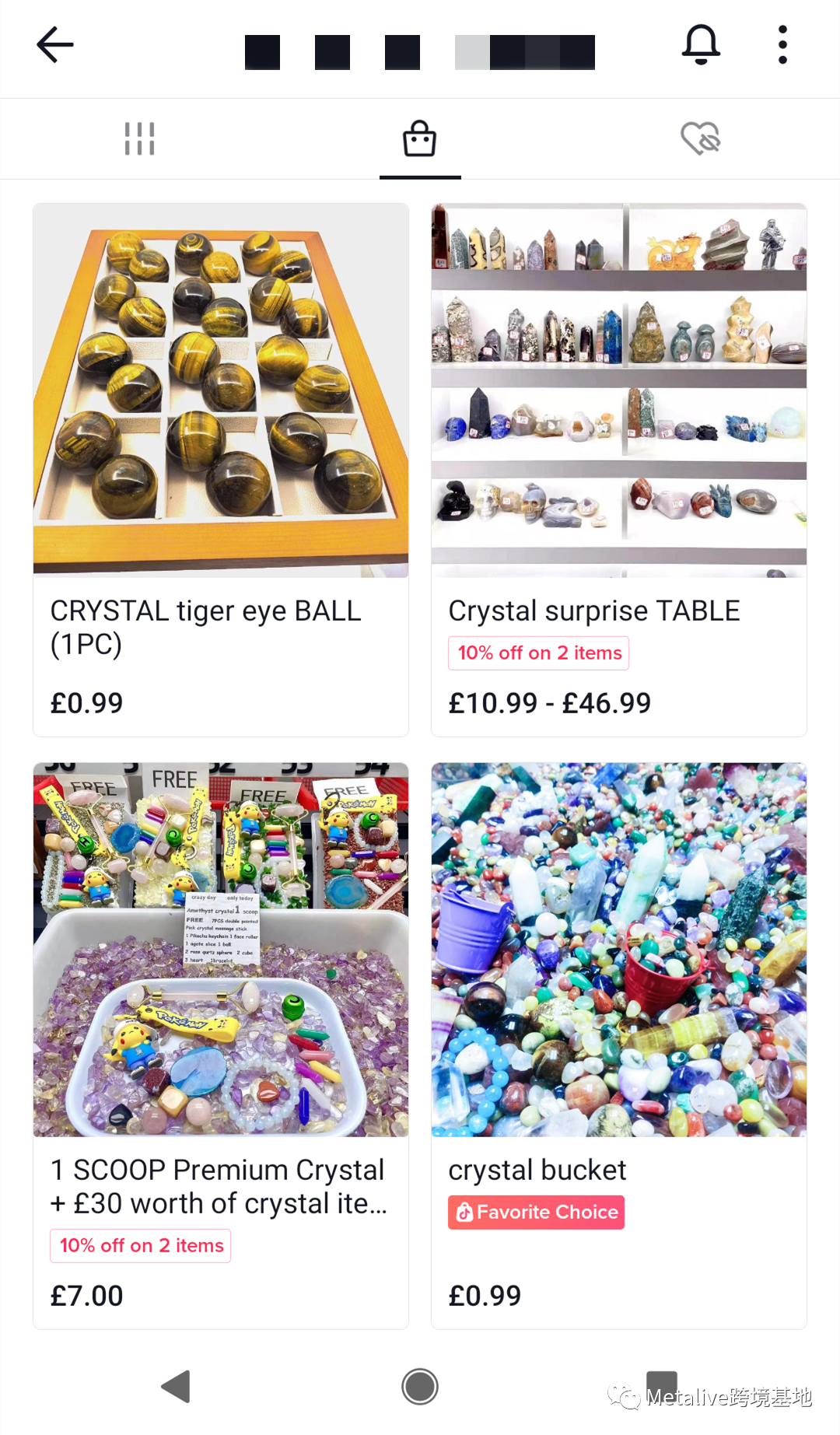Image resolution: width=840 pixels, height=1435 pixels.
Task: Open the 1 SCOOP Premium Crystal product
Action: pos(221,1045)
